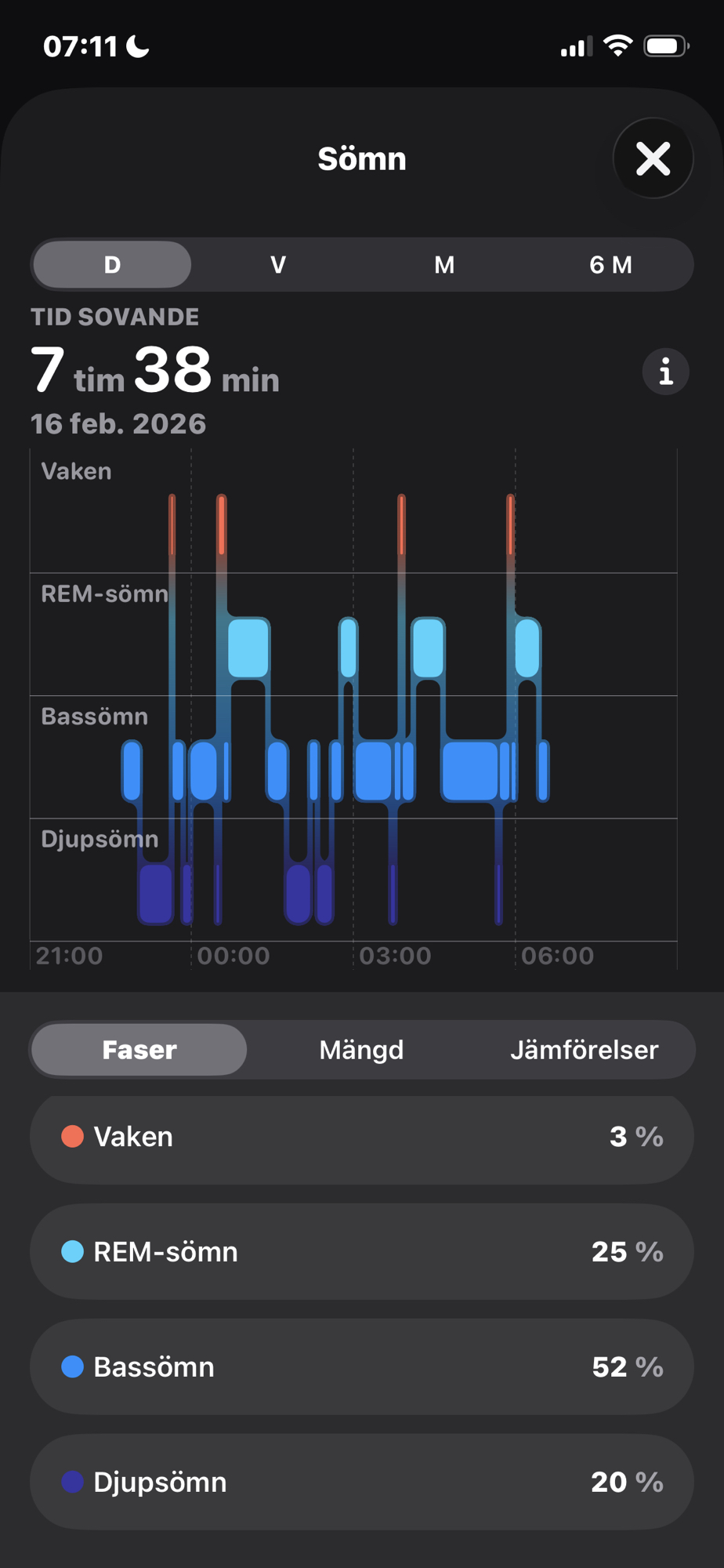Select the Faser tab
This screenshot has height=1568, width=724.
click(139, 1050)
